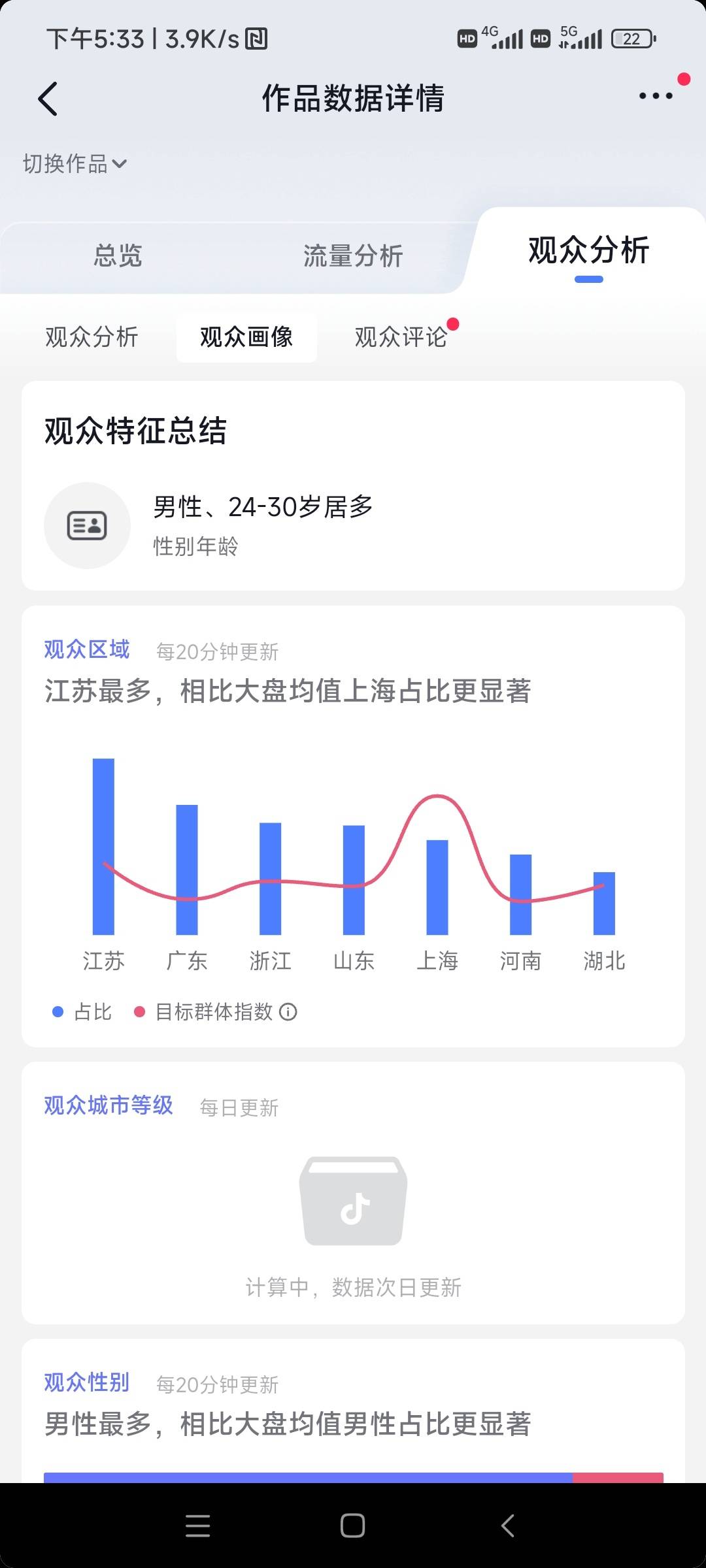Go back using the top-left arrow
The image size is (706, 1568).
pyautogui.click(x=48, y=99)
